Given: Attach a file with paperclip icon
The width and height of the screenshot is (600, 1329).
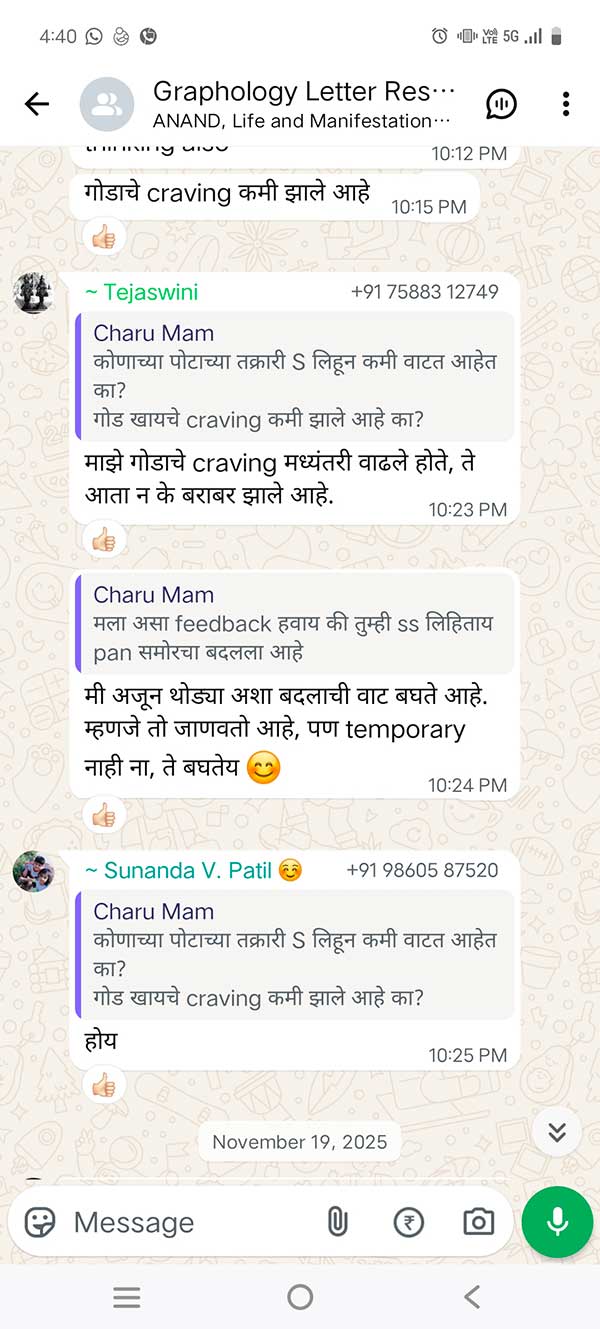Looking at the screenshot, I should tap(338, 1222).
